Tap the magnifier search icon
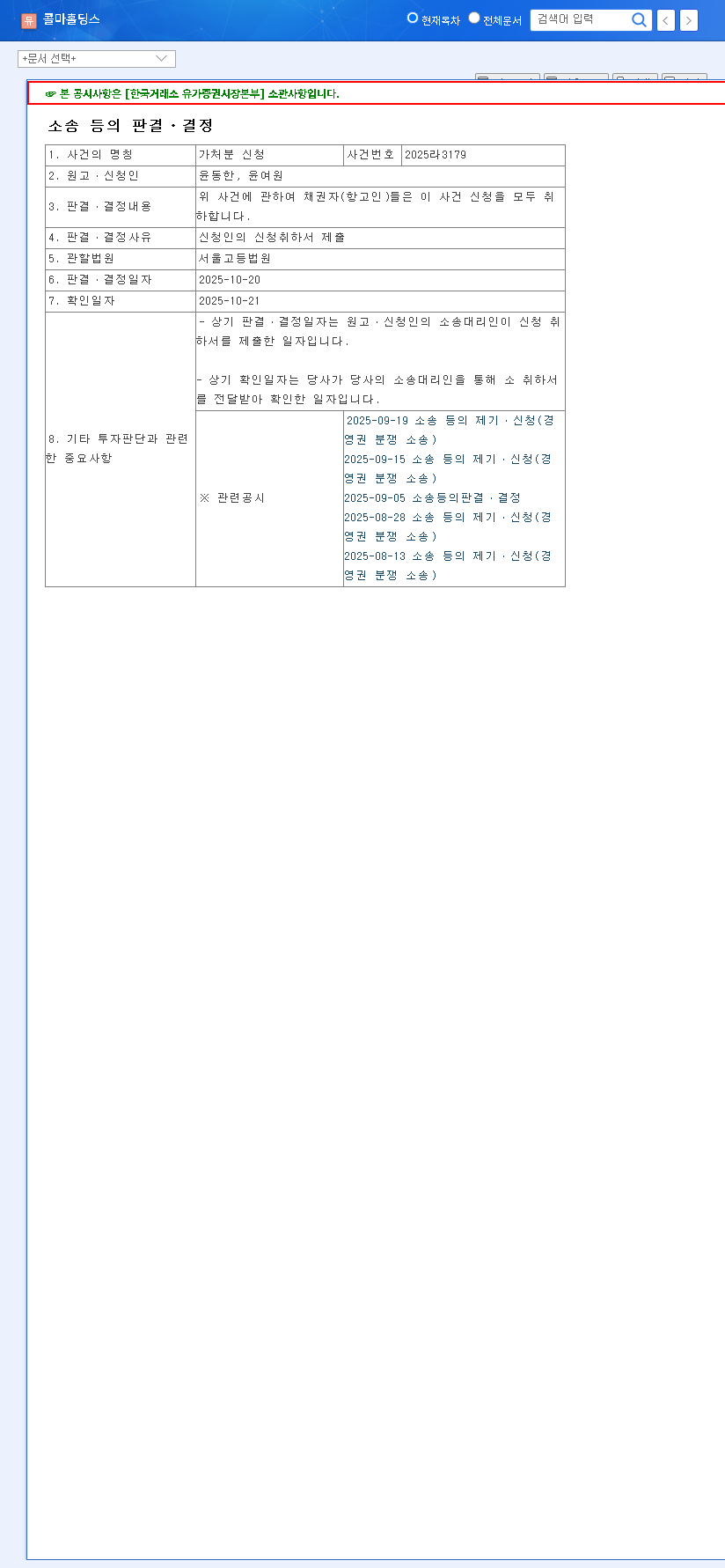The image size is (725, 1568). click(x=640, y=19)
